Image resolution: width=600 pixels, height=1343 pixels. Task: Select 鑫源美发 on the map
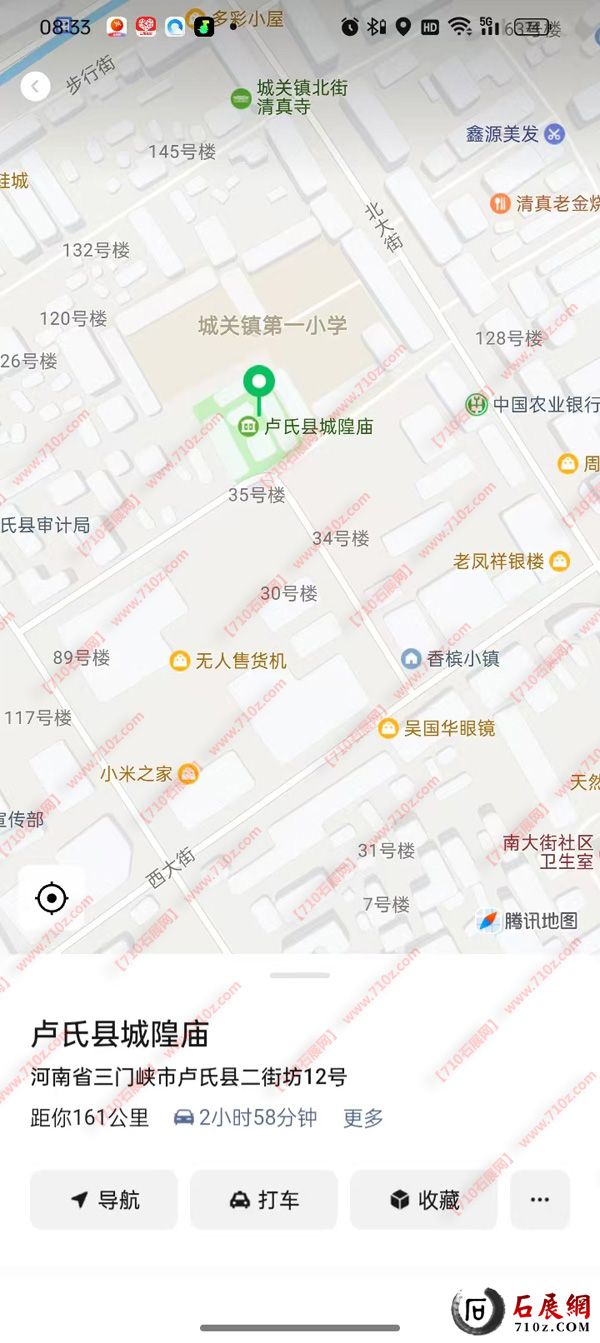click(554, 134)
